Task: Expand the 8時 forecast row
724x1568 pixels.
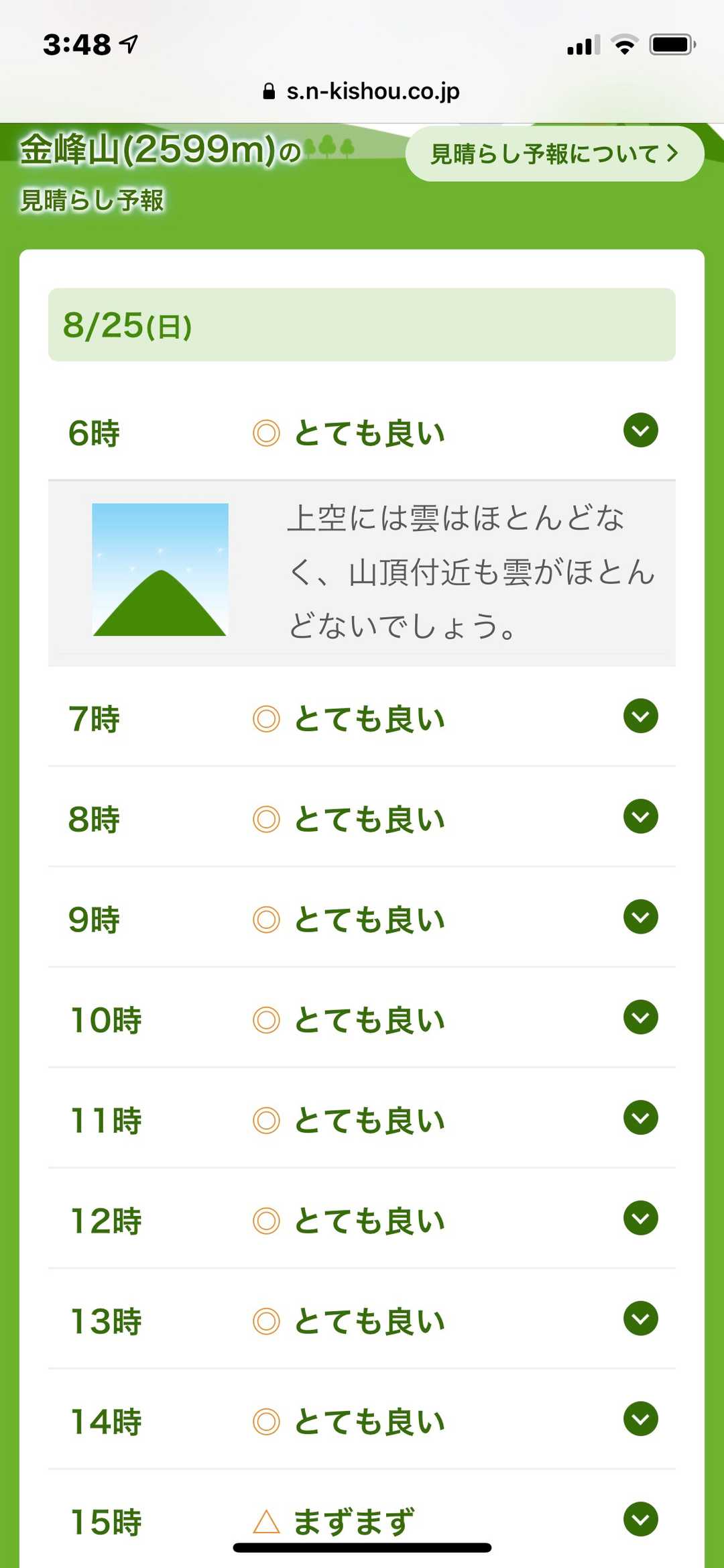Action: [640, 817]
